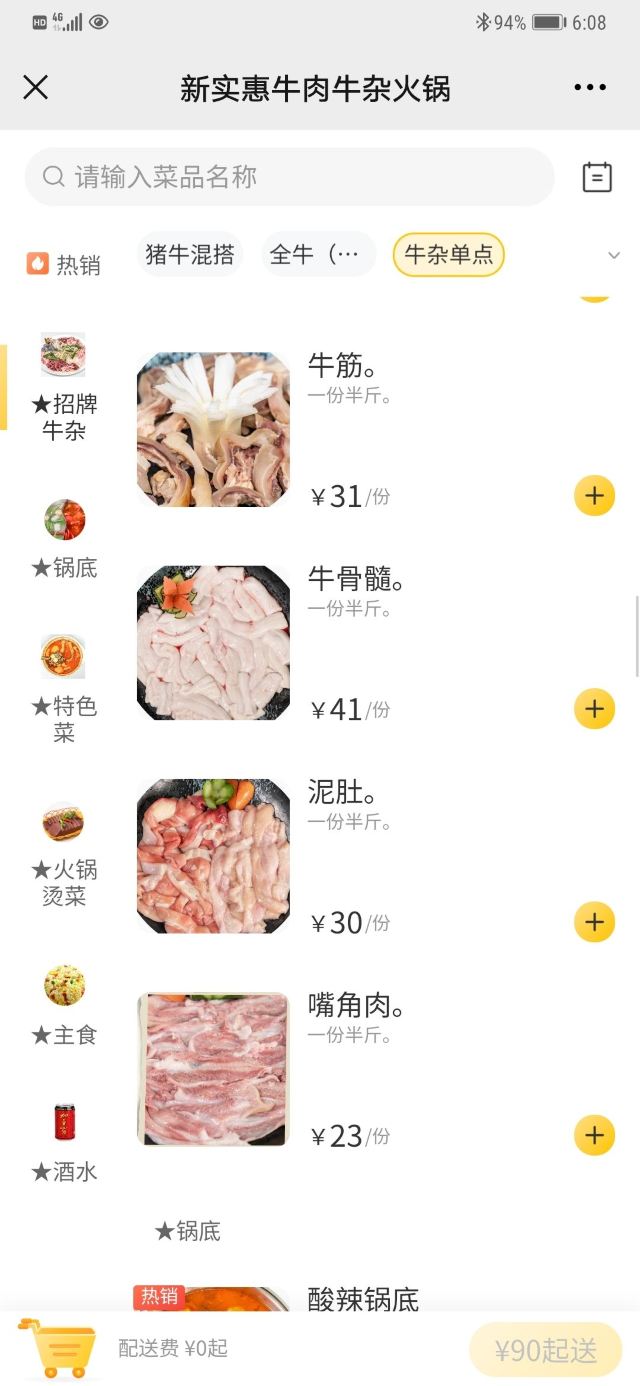This screenshot has width=640, height=1386.
Task: Expand the category chips dropdown arrow
Action: (x=614, y=256)
